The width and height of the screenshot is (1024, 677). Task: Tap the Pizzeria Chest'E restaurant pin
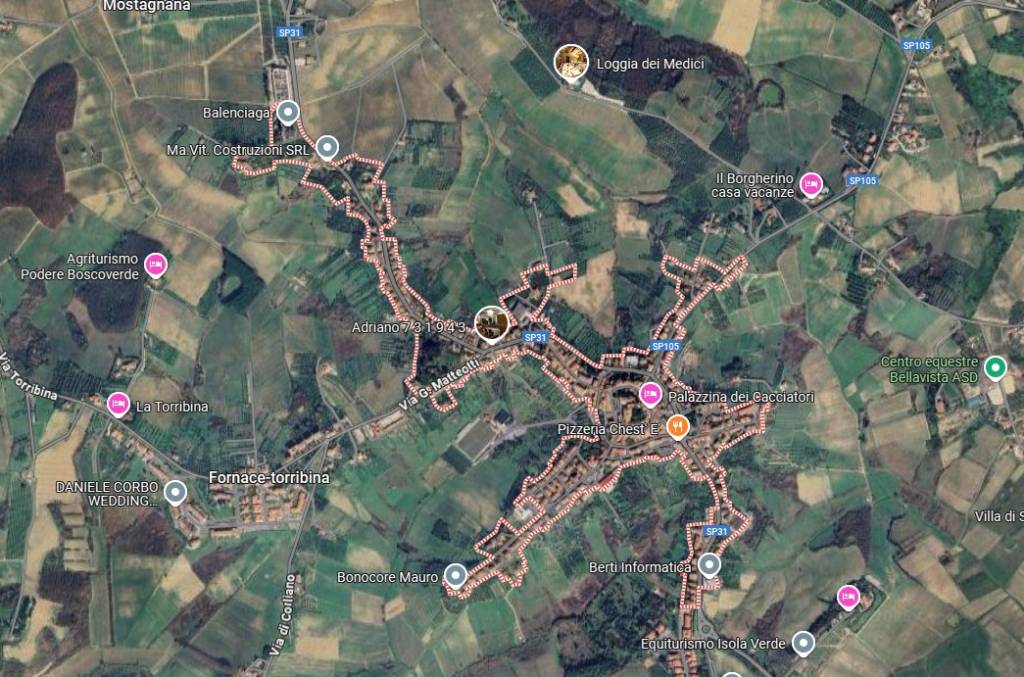678,427
